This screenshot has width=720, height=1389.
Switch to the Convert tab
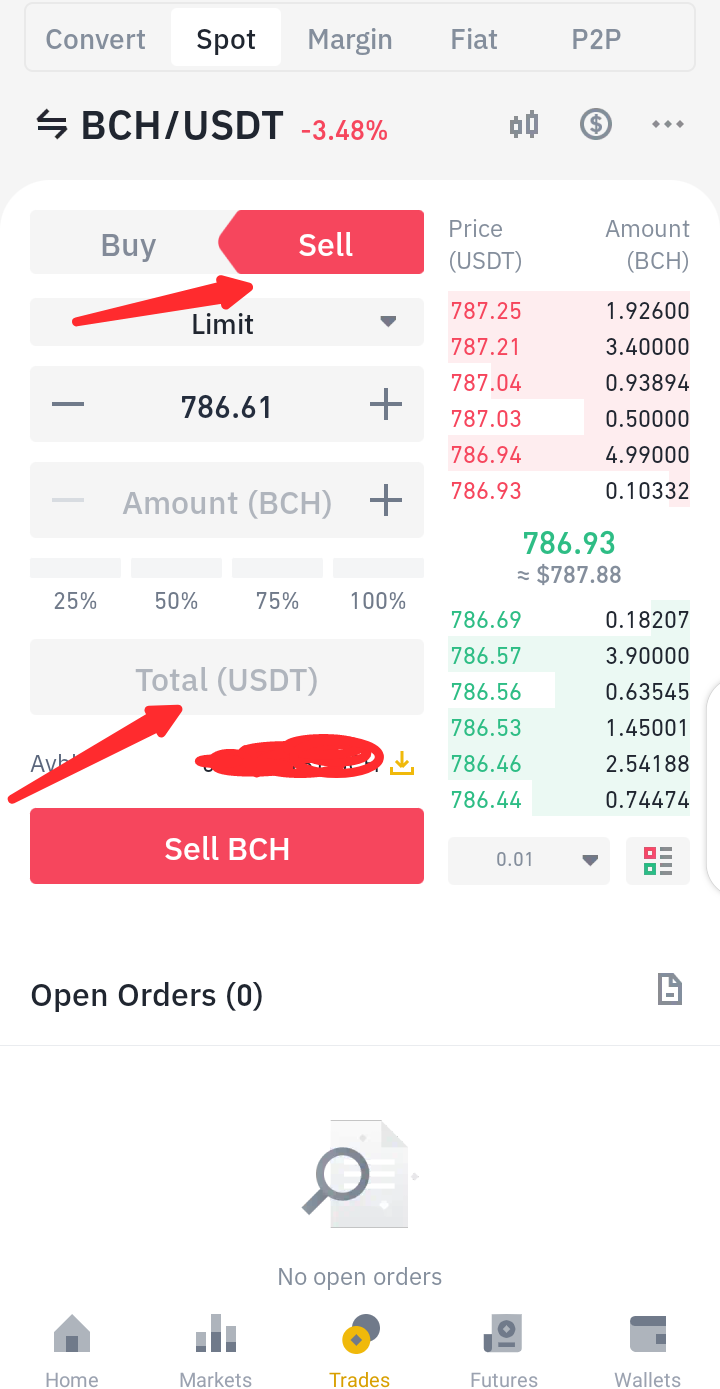[96, 39]
